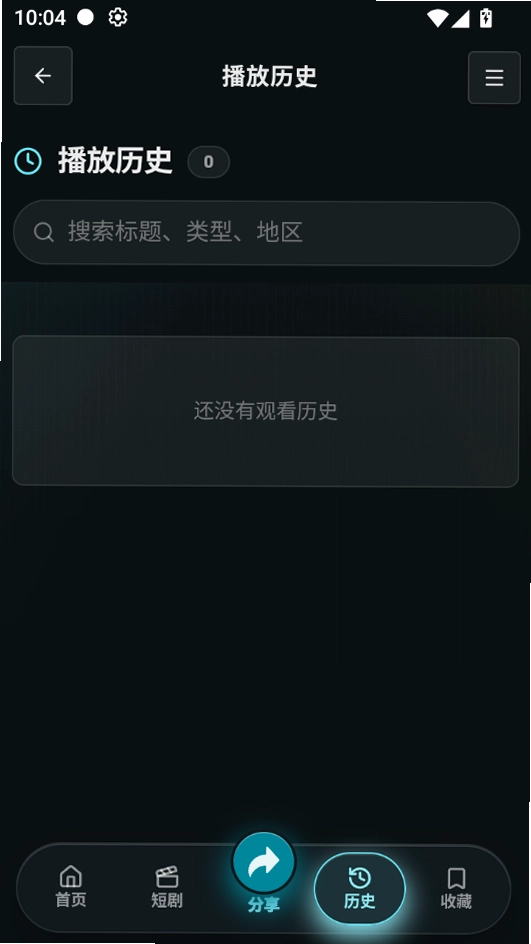Open the 短剧 tab
The image size is (531, 944).
tap(167, 887)
